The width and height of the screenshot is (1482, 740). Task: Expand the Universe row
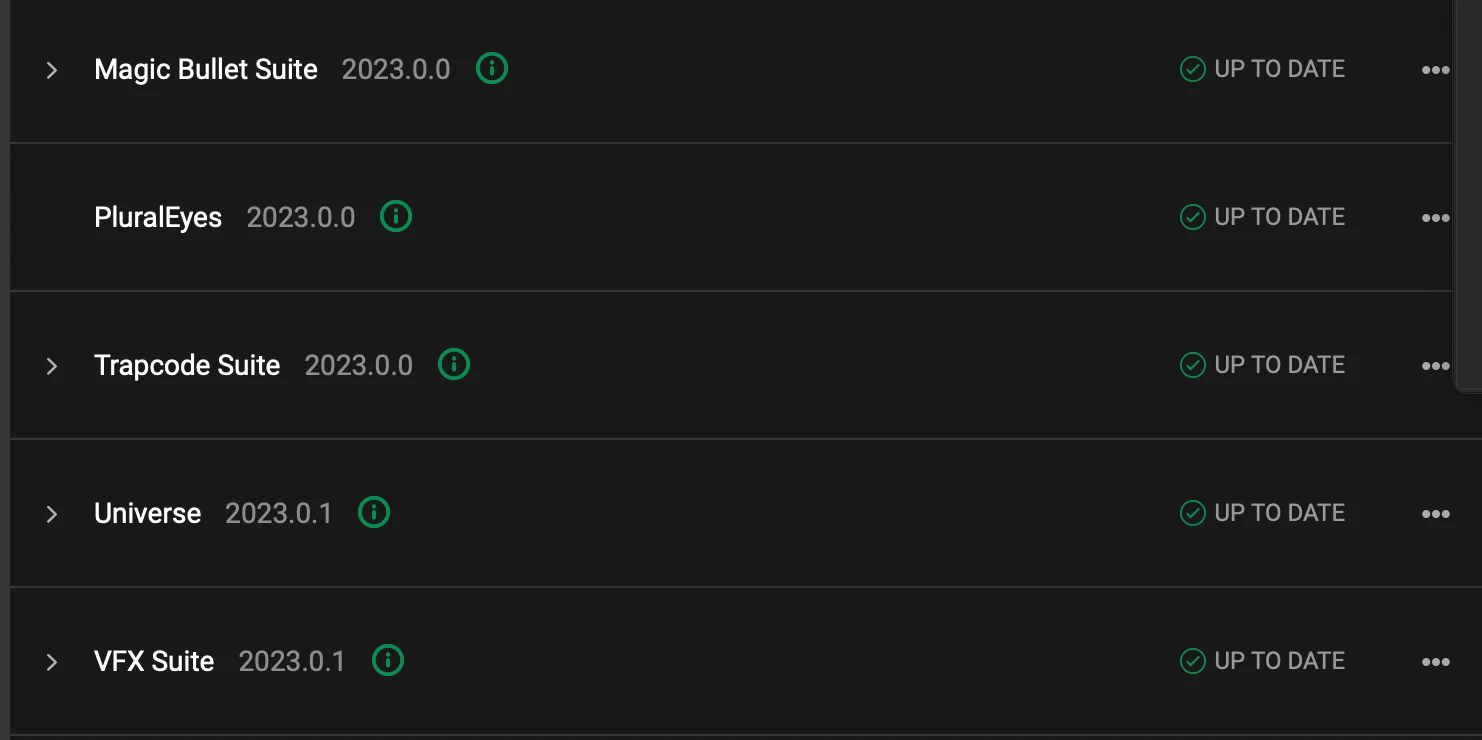point(52,514)
